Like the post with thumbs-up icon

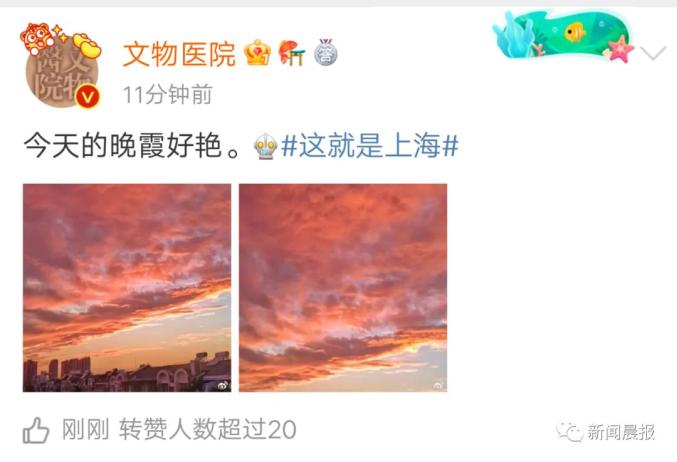coord(36,430)
